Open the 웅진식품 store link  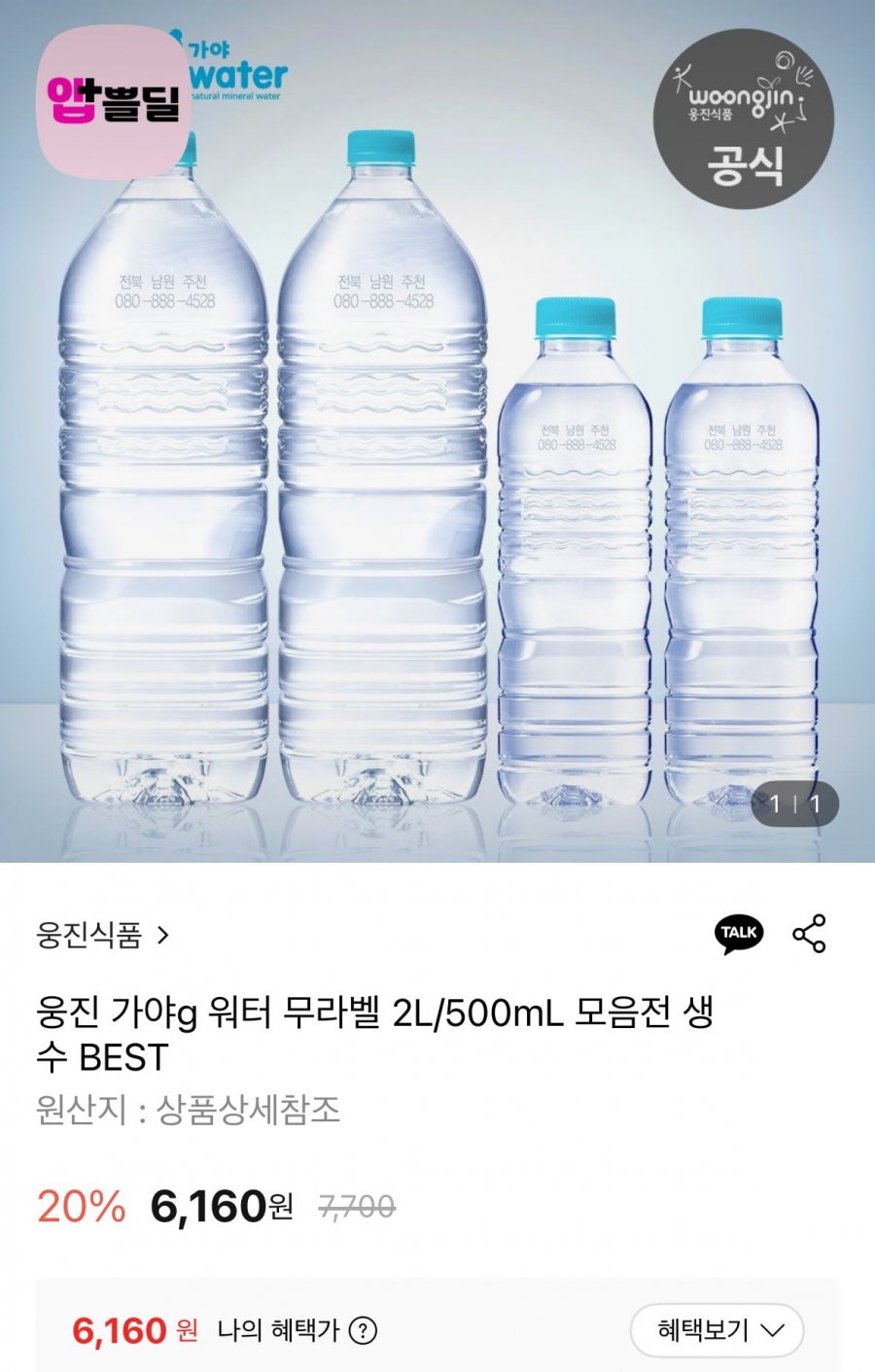tap(102, 935)
